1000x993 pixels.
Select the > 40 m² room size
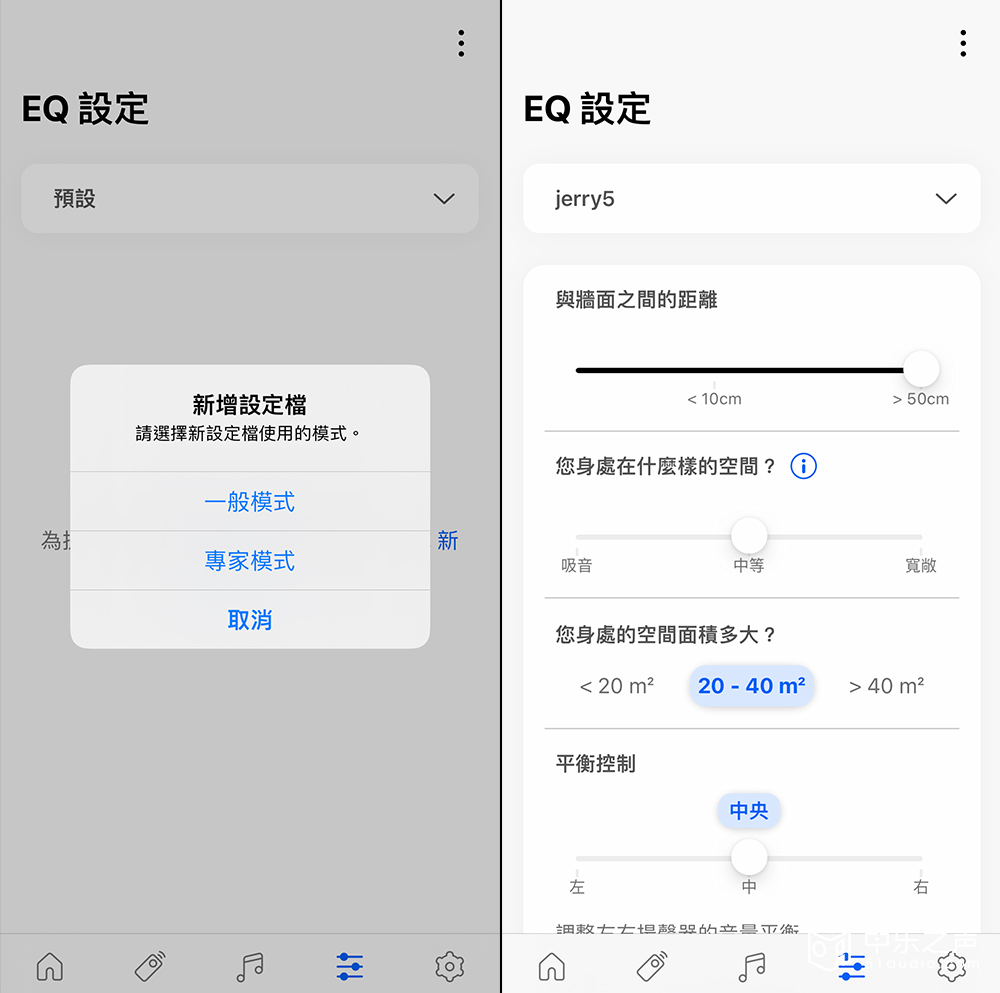[886, 686]
